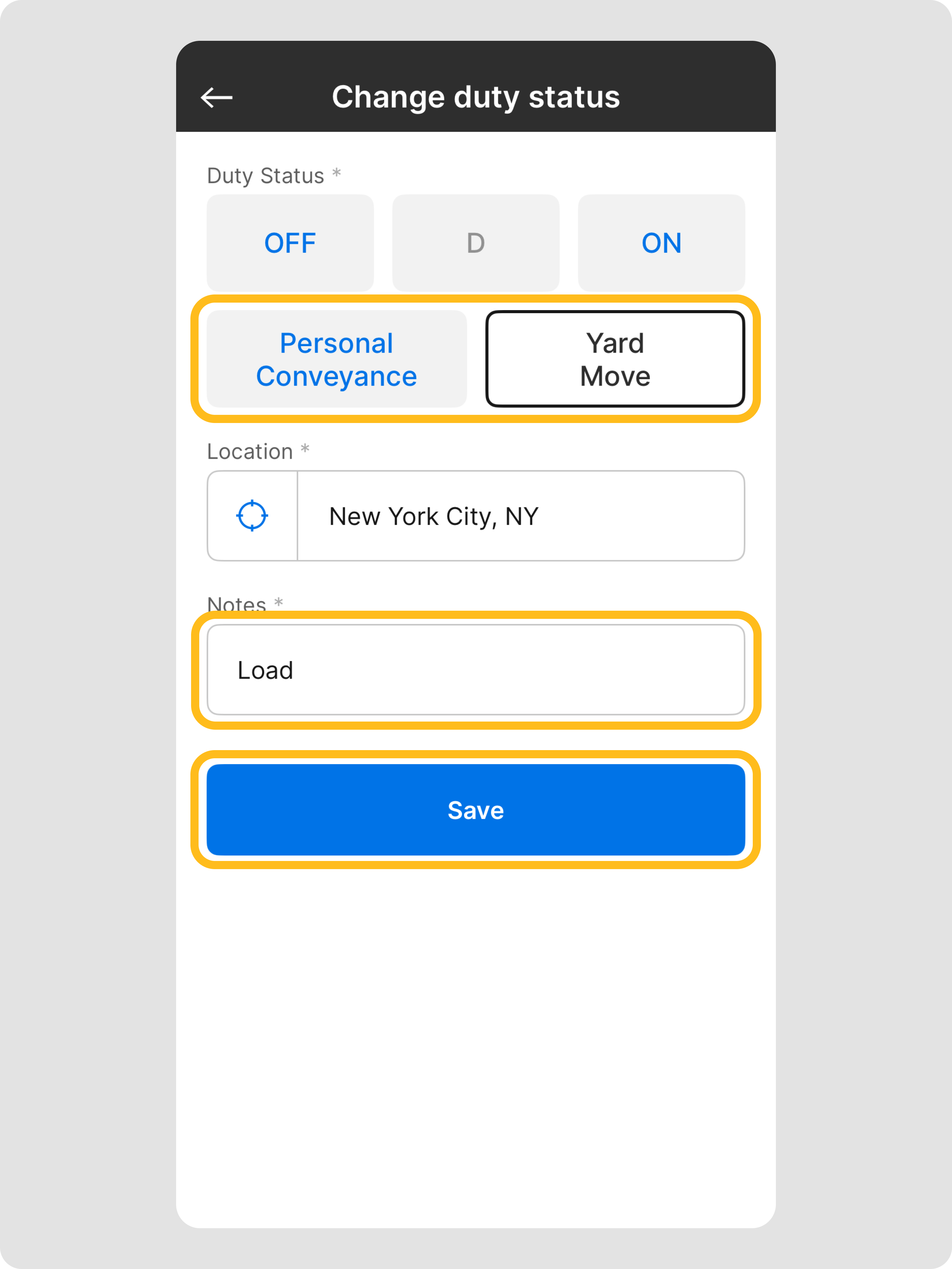Choose Yard Move status
Viewport: 952px width, 1269px height.
[x=615, y=359]
